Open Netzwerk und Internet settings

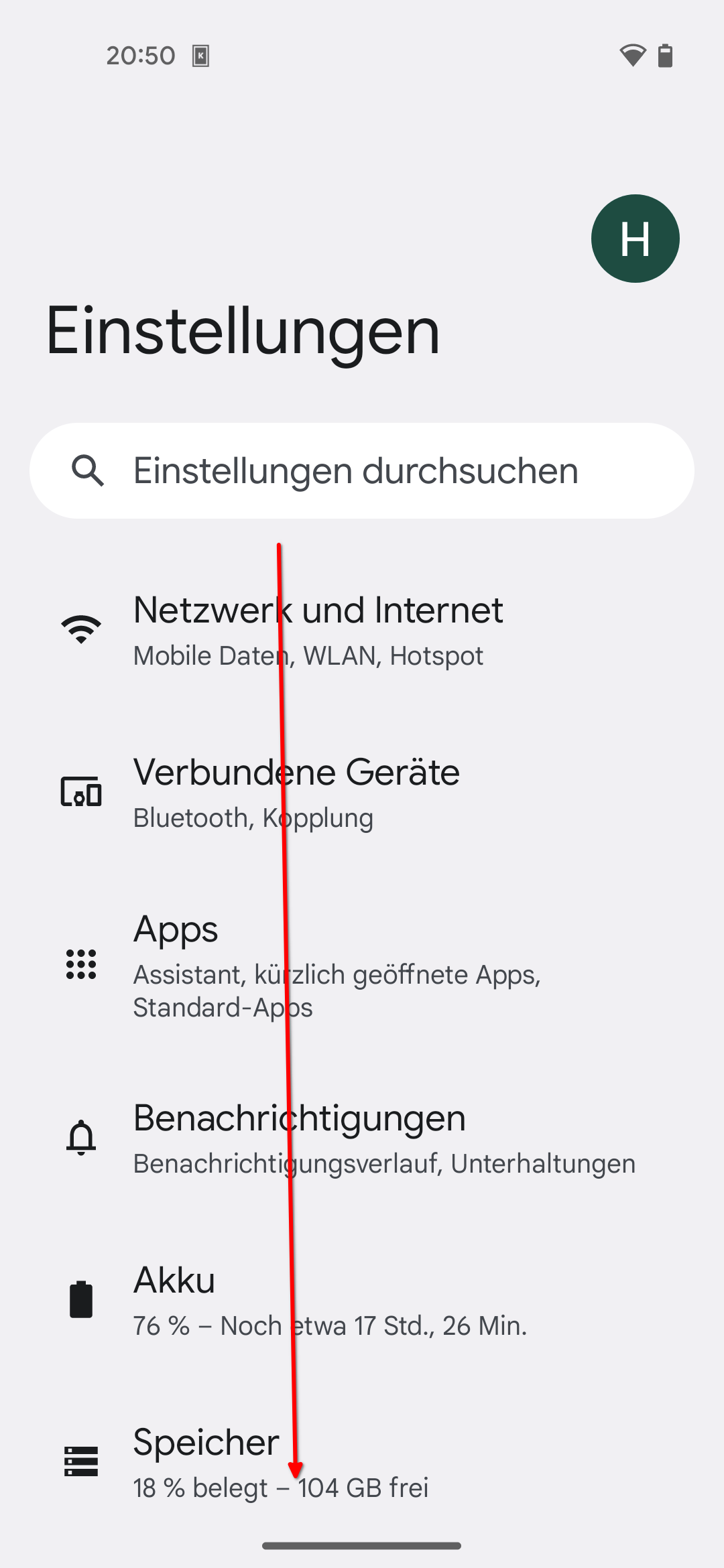coord(362,630)
